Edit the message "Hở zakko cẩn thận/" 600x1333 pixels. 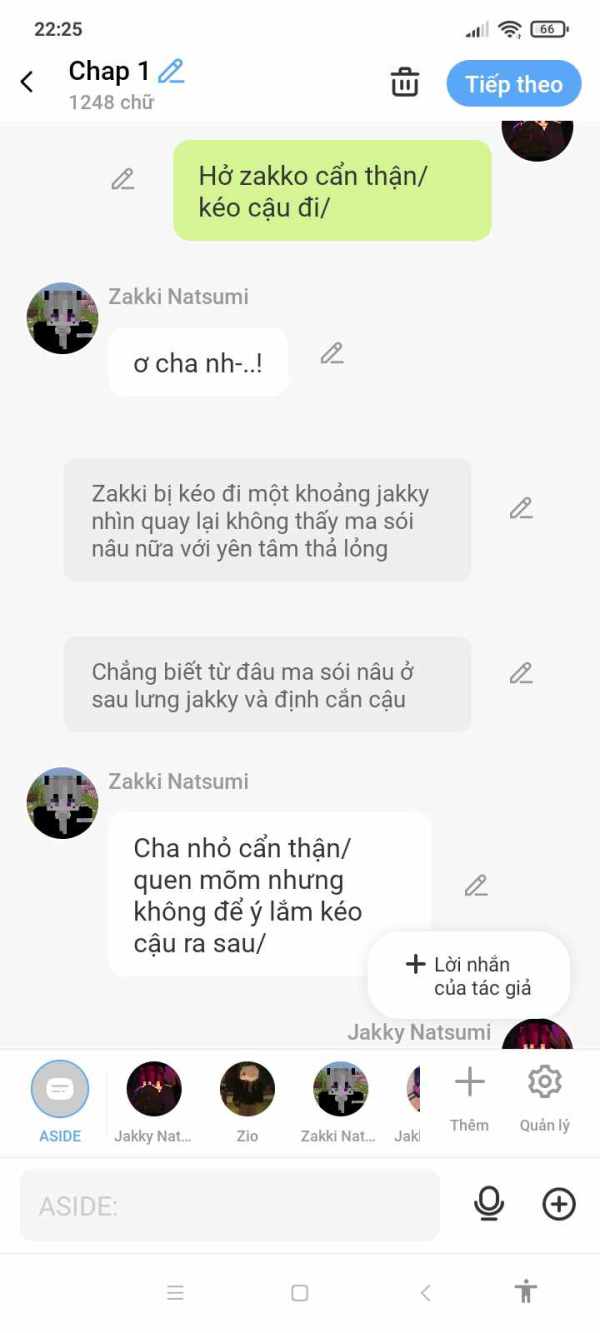(x=123, y=179)
